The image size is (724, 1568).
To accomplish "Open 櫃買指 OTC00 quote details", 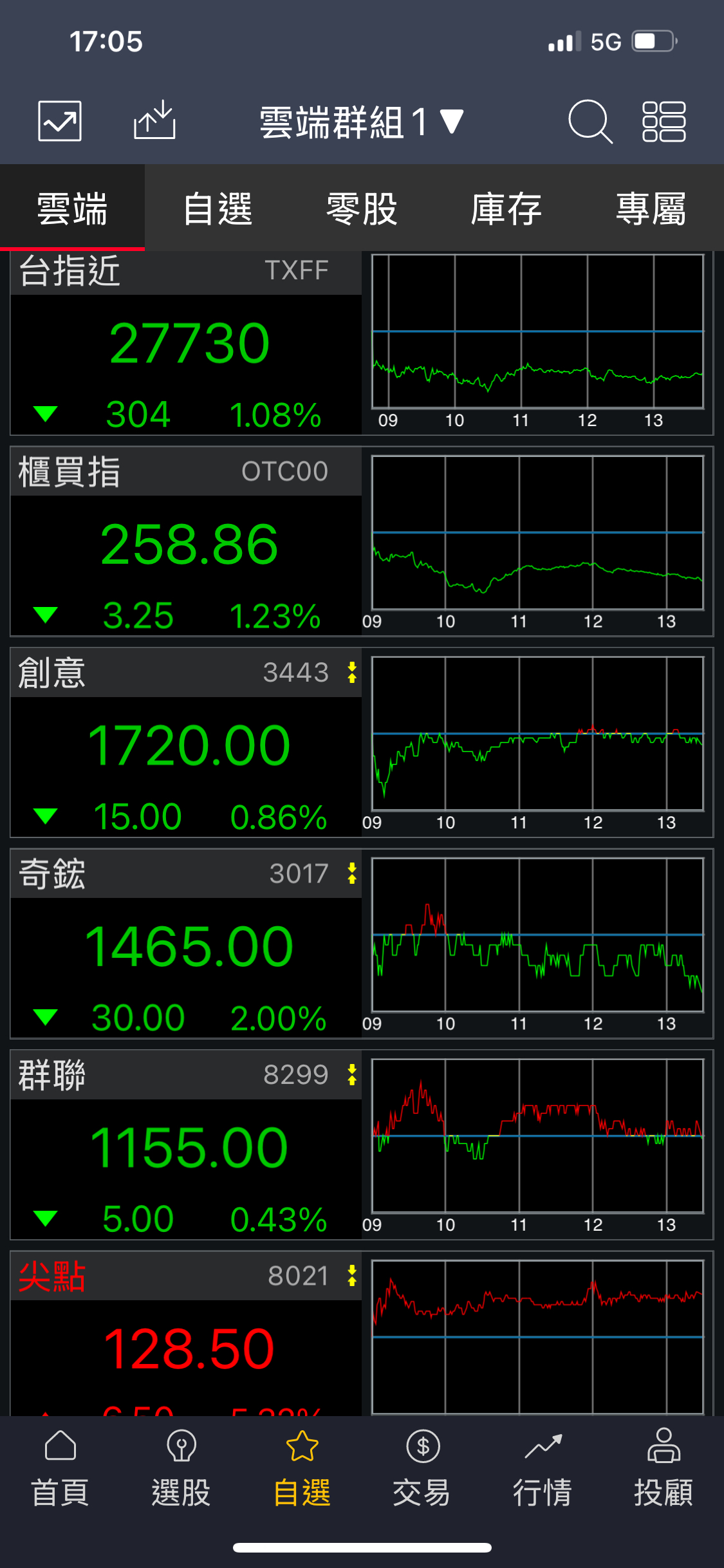I will pos(187,544).
